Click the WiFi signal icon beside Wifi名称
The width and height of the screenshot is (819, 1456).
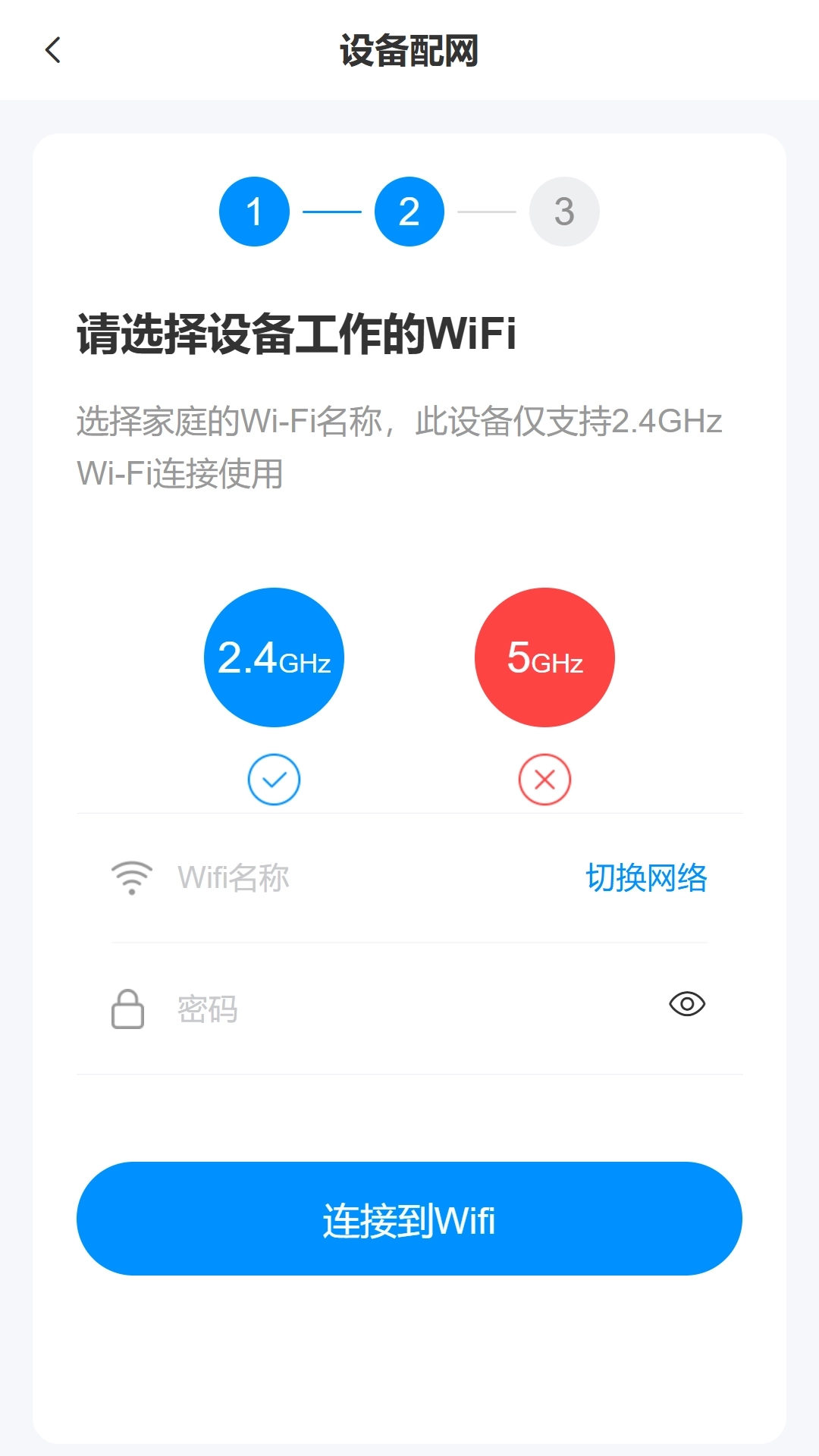[x=132, y=877]
